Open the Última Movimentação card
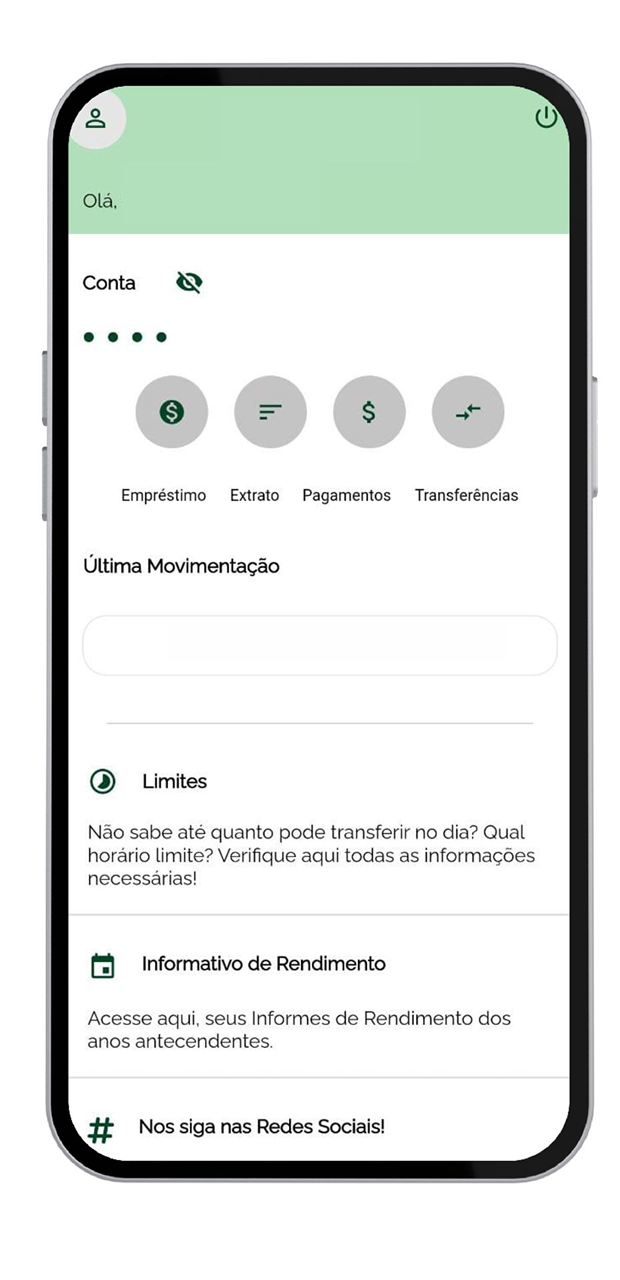Viewport: 620px width, 1280px height. [319, 645]
